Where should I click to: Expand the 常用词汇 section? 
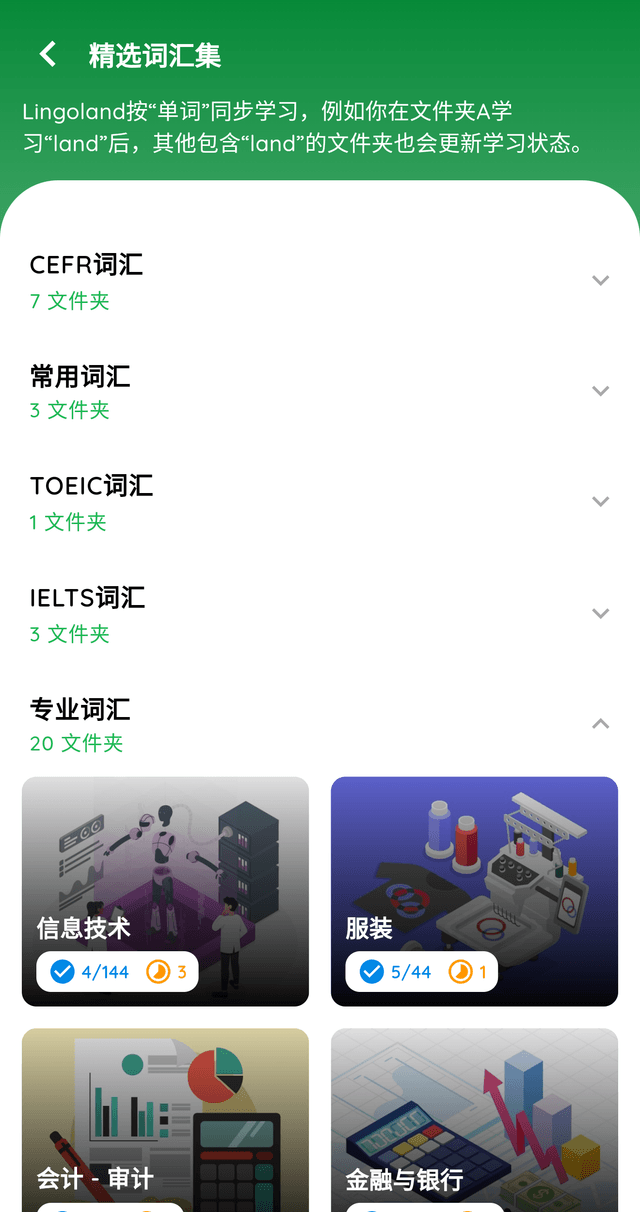coord(600,391)
